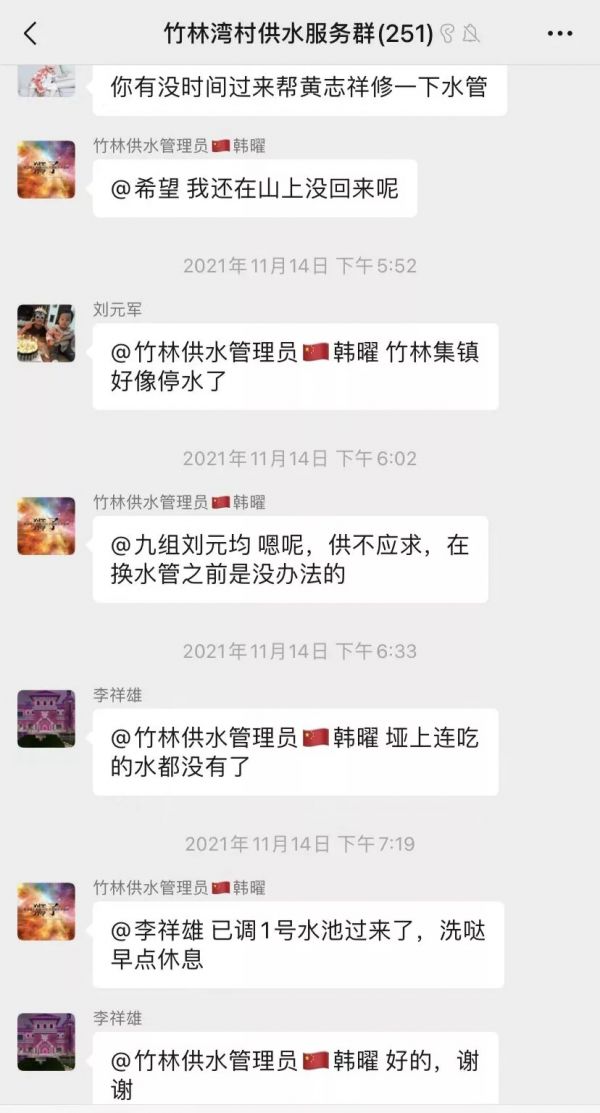Screen dimensions: 600x1113
Task: Tap 李祥雄's avatar beside 好的，谢谢 message
Action: pyautogui.click(x=46, y=1041)
